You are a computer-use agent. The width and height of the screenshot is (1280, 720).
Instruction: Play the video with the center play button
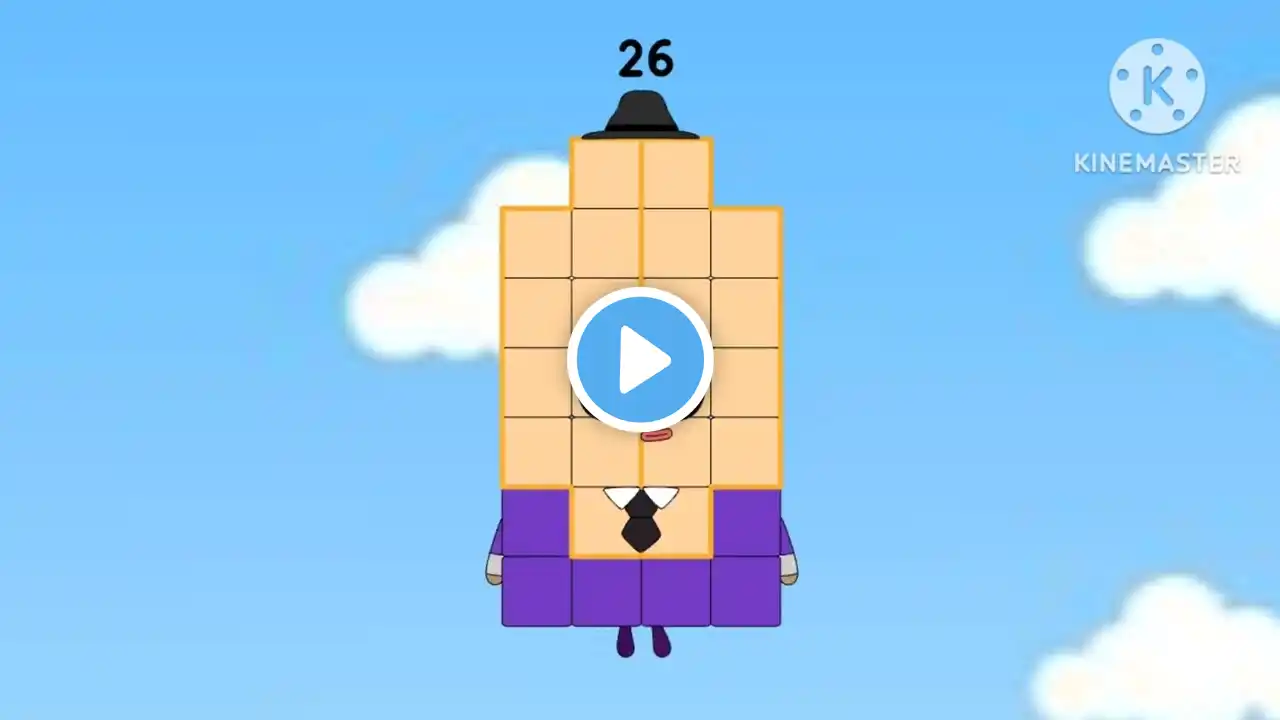click(x=640, y=360)
